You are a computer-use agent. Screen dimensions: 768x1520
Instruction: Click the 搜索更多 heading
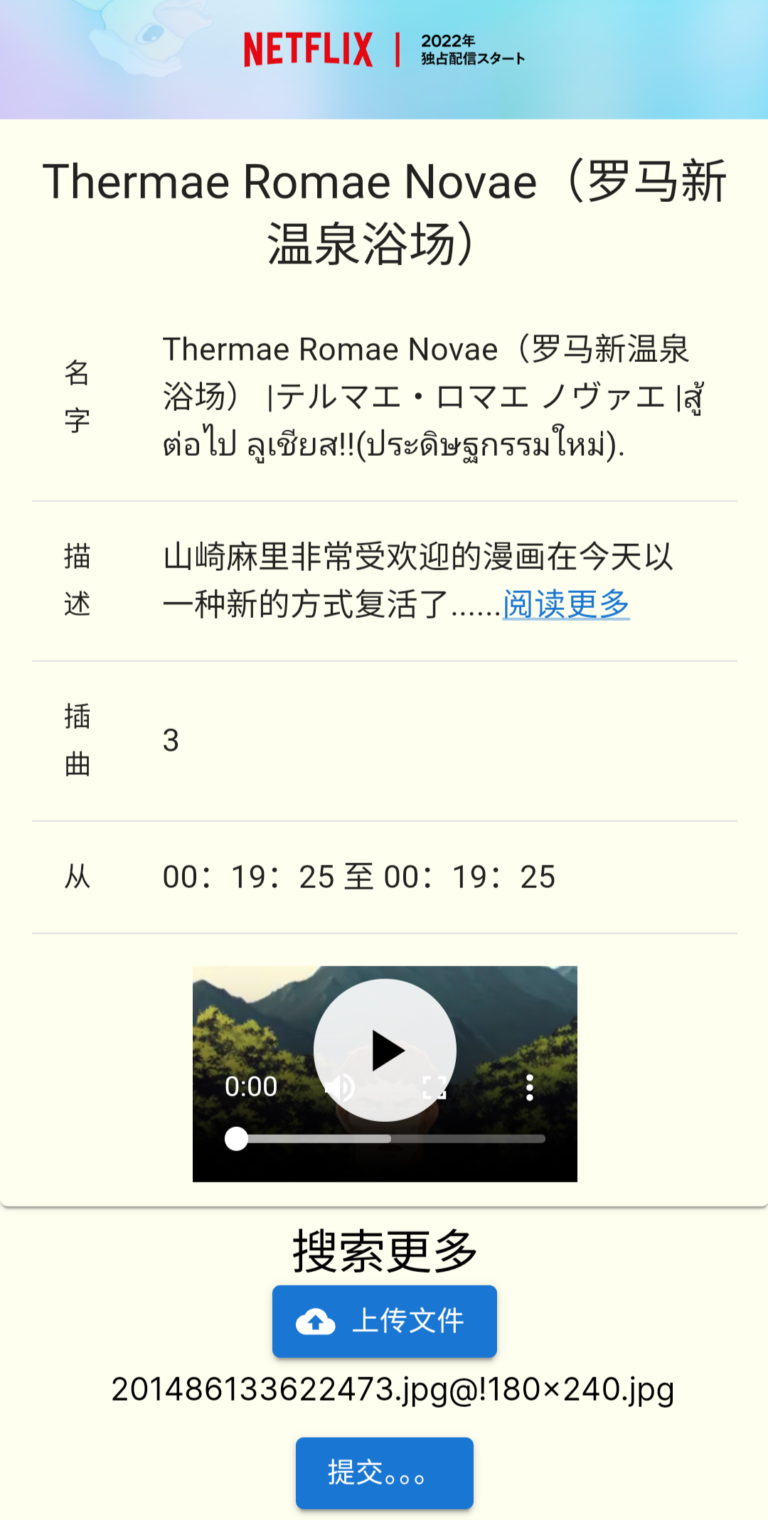pyautogui.click(x=384, y=1250)
